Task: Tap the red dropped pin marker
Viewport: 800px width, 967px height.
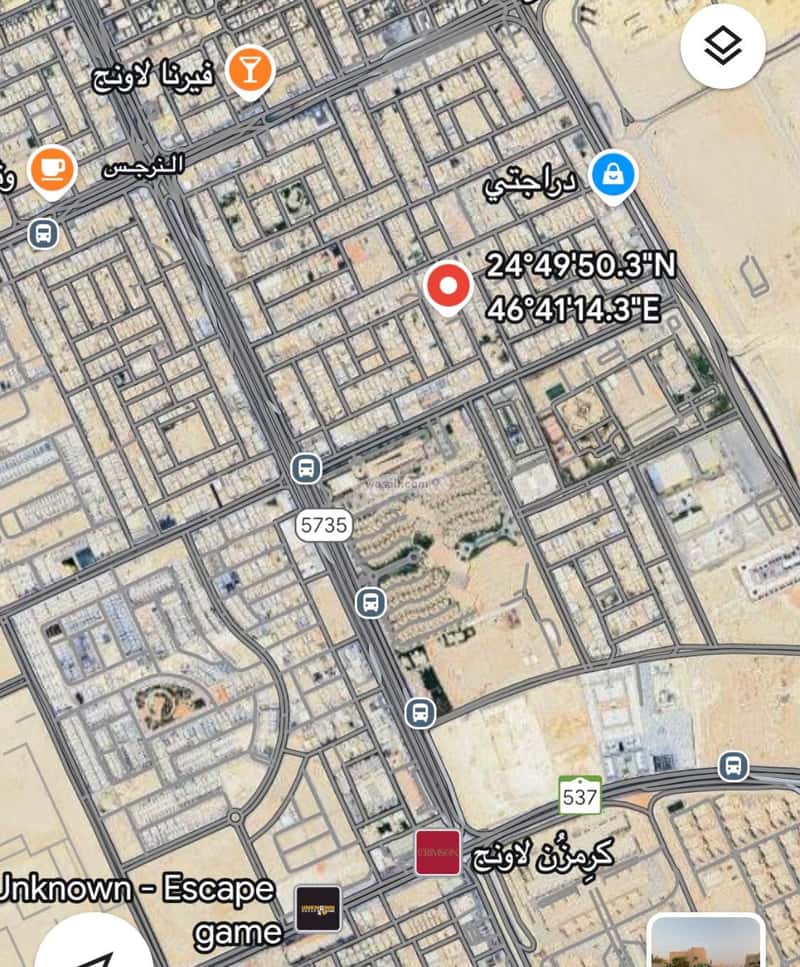Action: tap(448, 287)
